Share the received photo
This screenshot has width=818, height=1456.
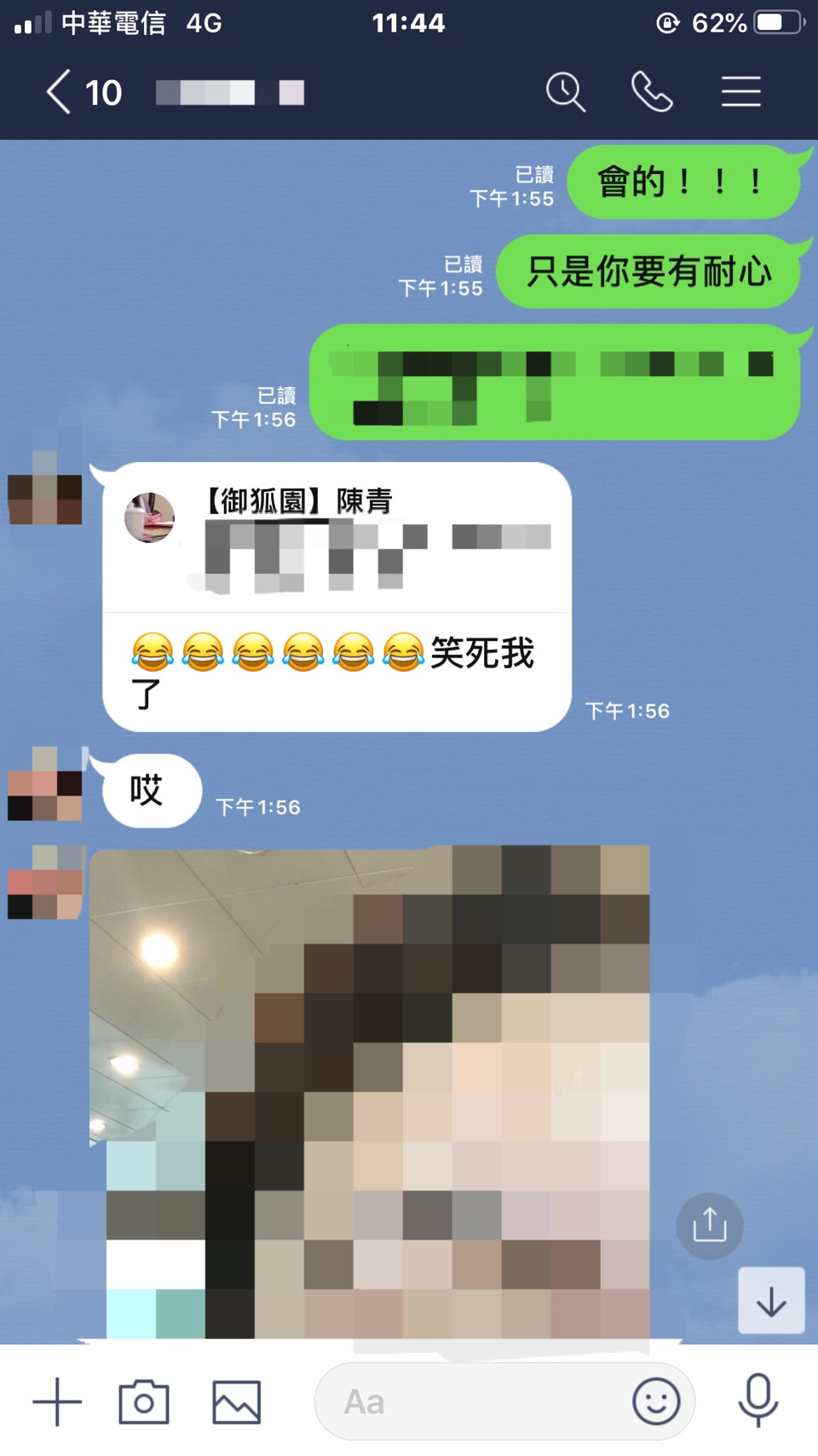click(x=709, y=1226)
